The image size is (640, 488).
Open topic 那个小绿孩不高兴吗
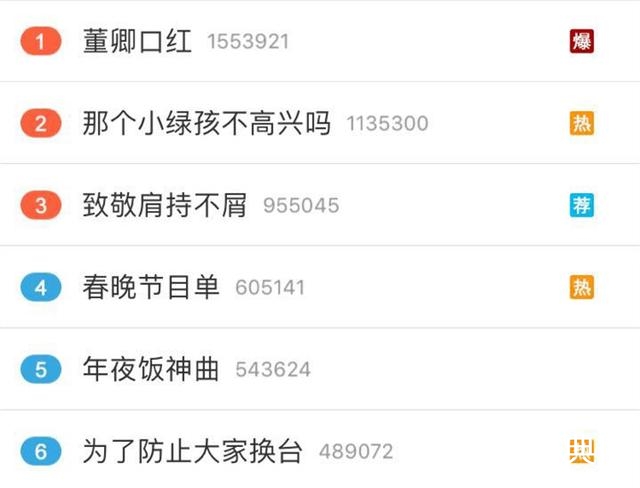206,124
